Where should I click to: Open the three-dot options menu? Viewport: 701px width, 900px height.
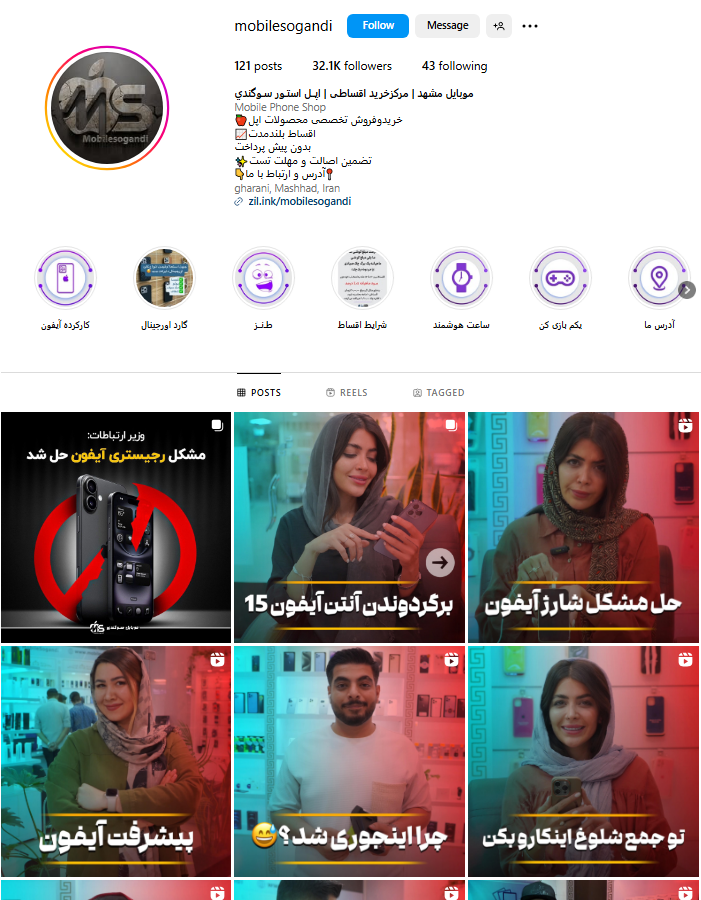click(x=530, y=26)
